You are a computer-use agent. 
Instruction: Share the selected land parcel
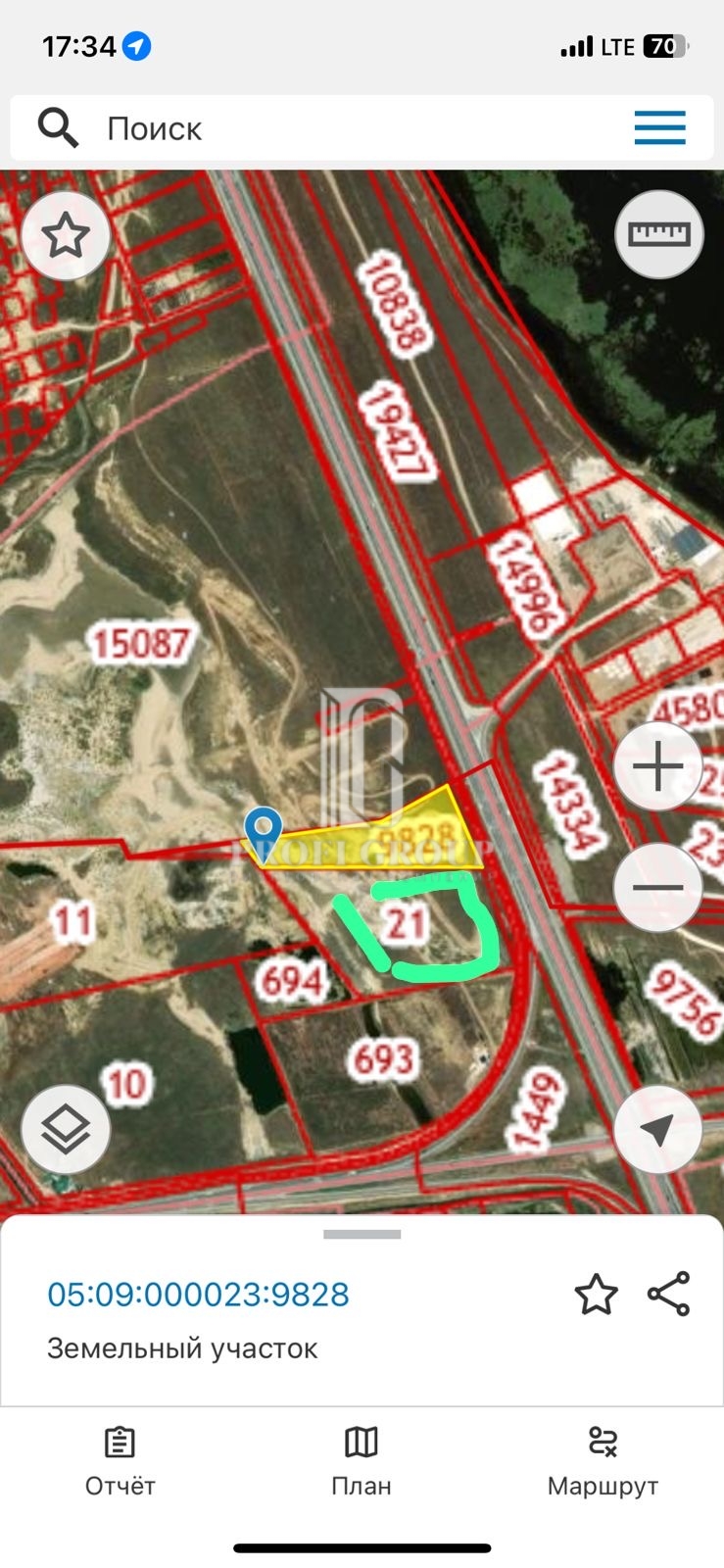coord(669,1295)
